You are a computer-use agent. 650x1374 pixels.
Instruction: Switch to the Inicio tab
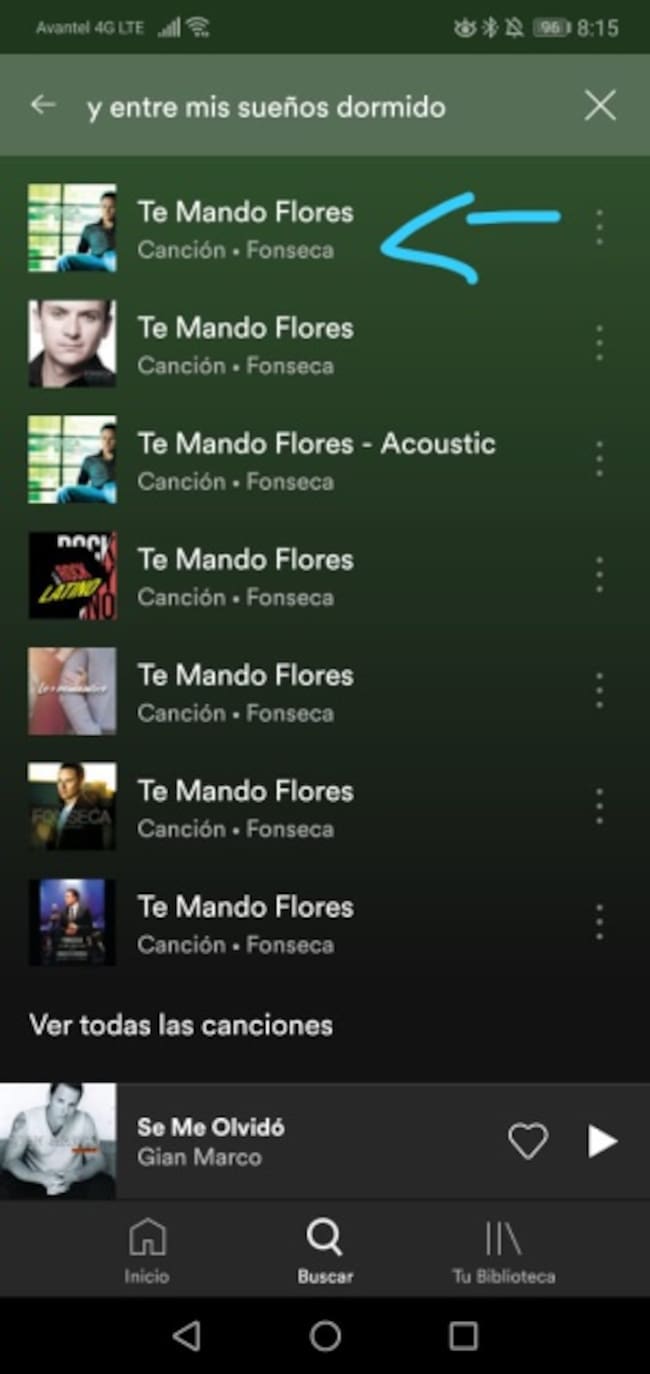pyautogui.click(x=147, y=1250)
